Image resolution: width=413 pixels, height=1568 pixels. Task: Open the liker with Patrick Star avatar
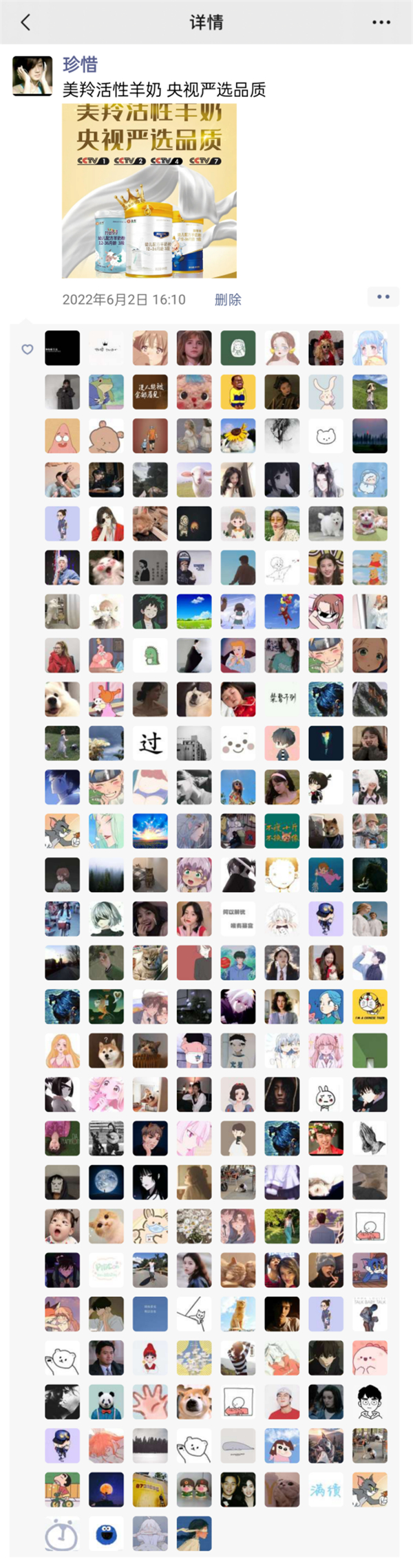pyautogui.click(x=63, y=436)
